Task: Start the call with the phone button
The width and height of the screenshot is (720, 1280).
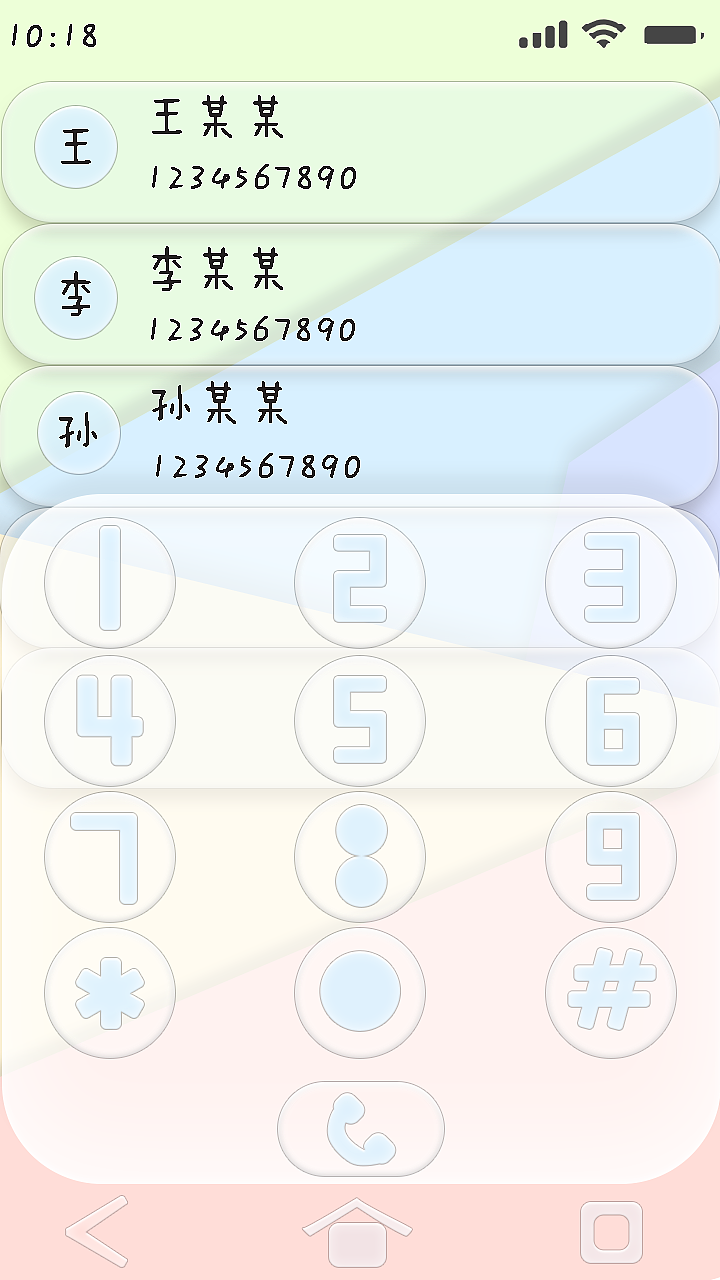Action: point(360,1128)
